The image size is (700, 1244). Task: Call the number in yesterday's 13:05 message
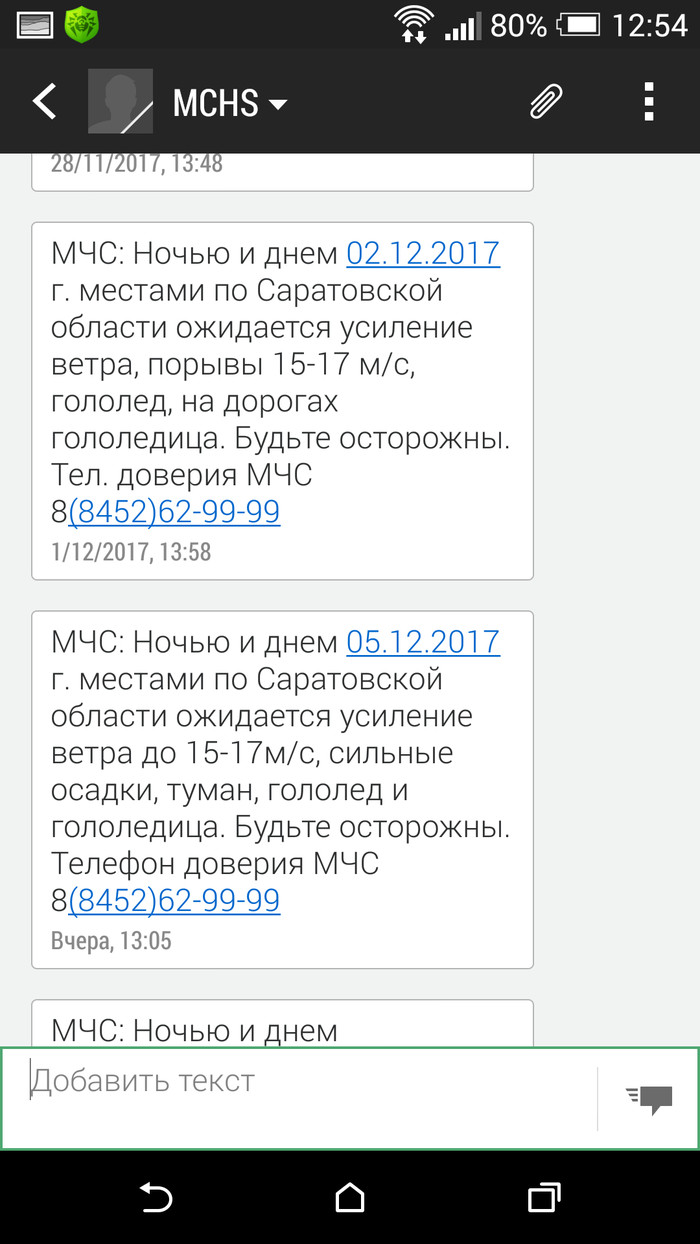174,901
